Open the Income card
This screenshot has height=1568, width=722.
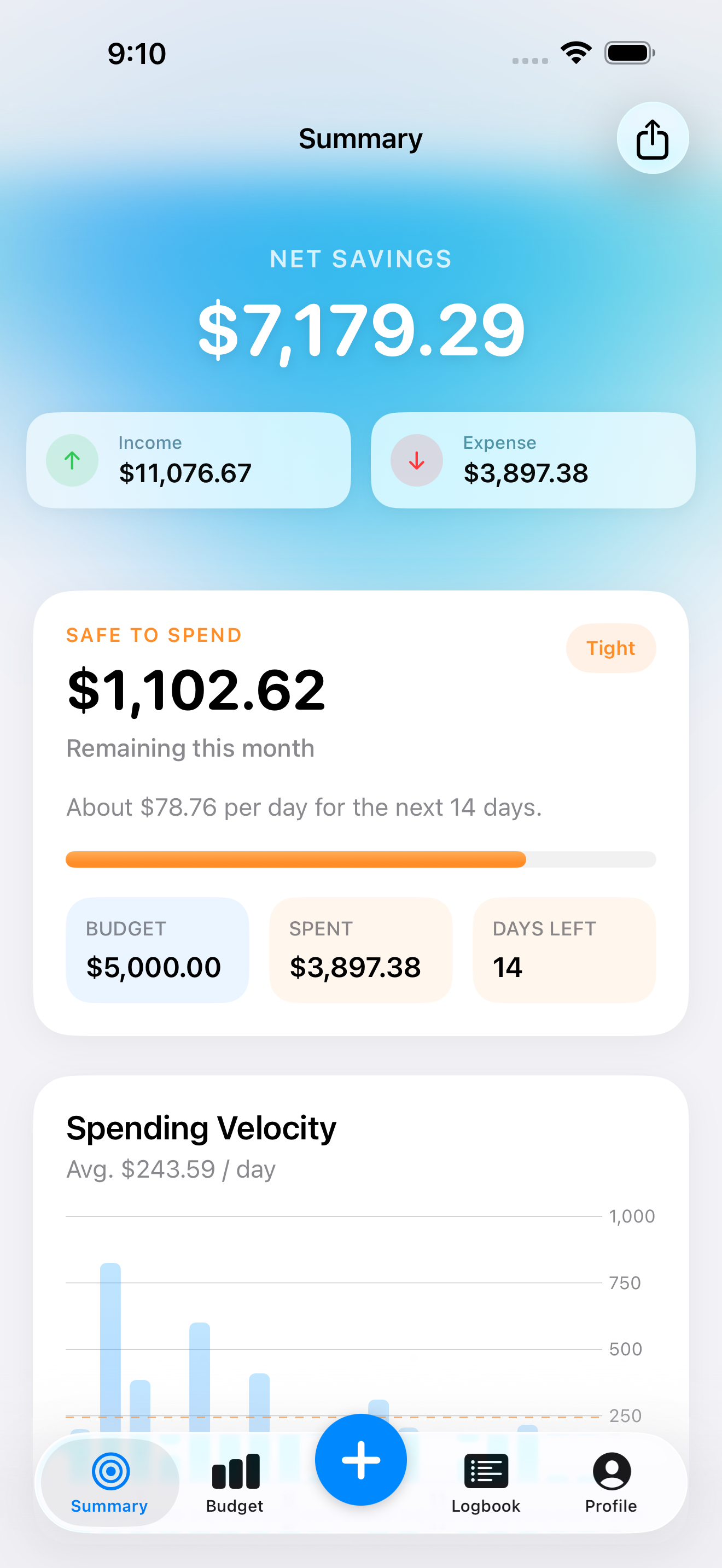(x=189, y=460)
